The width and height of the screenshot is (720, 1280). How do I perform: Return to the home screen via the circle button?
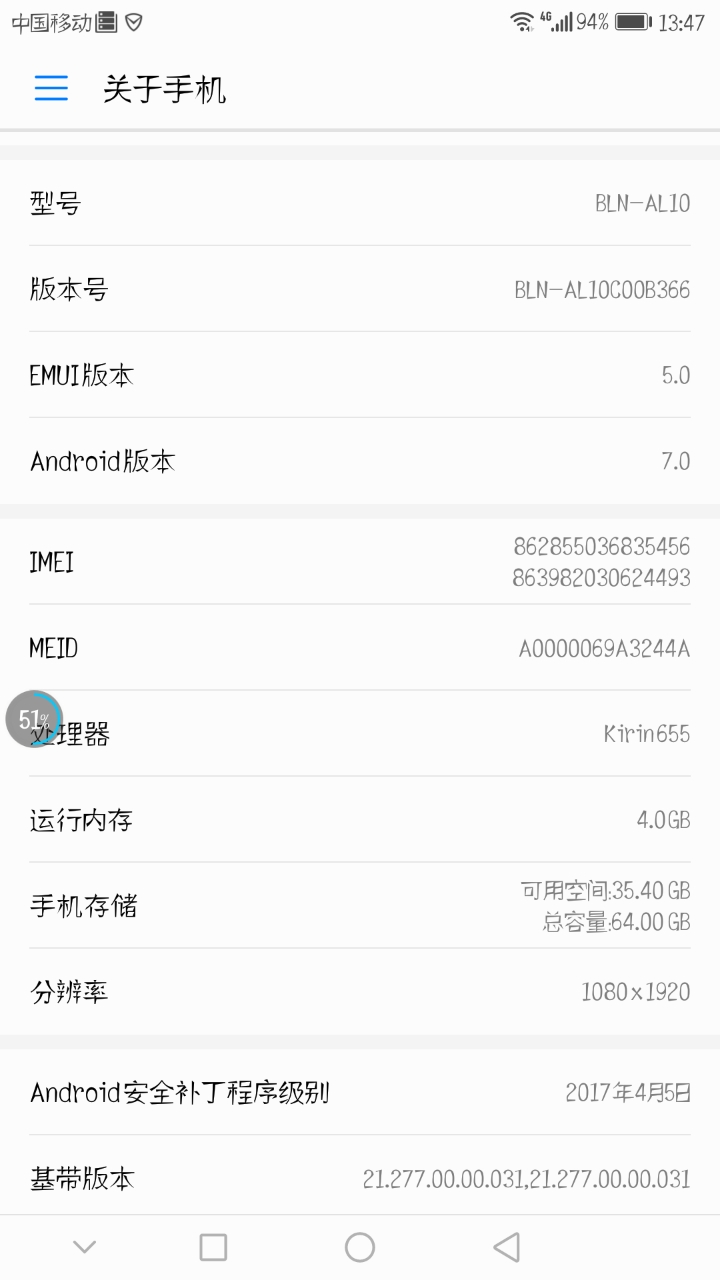click(360, 1246)
